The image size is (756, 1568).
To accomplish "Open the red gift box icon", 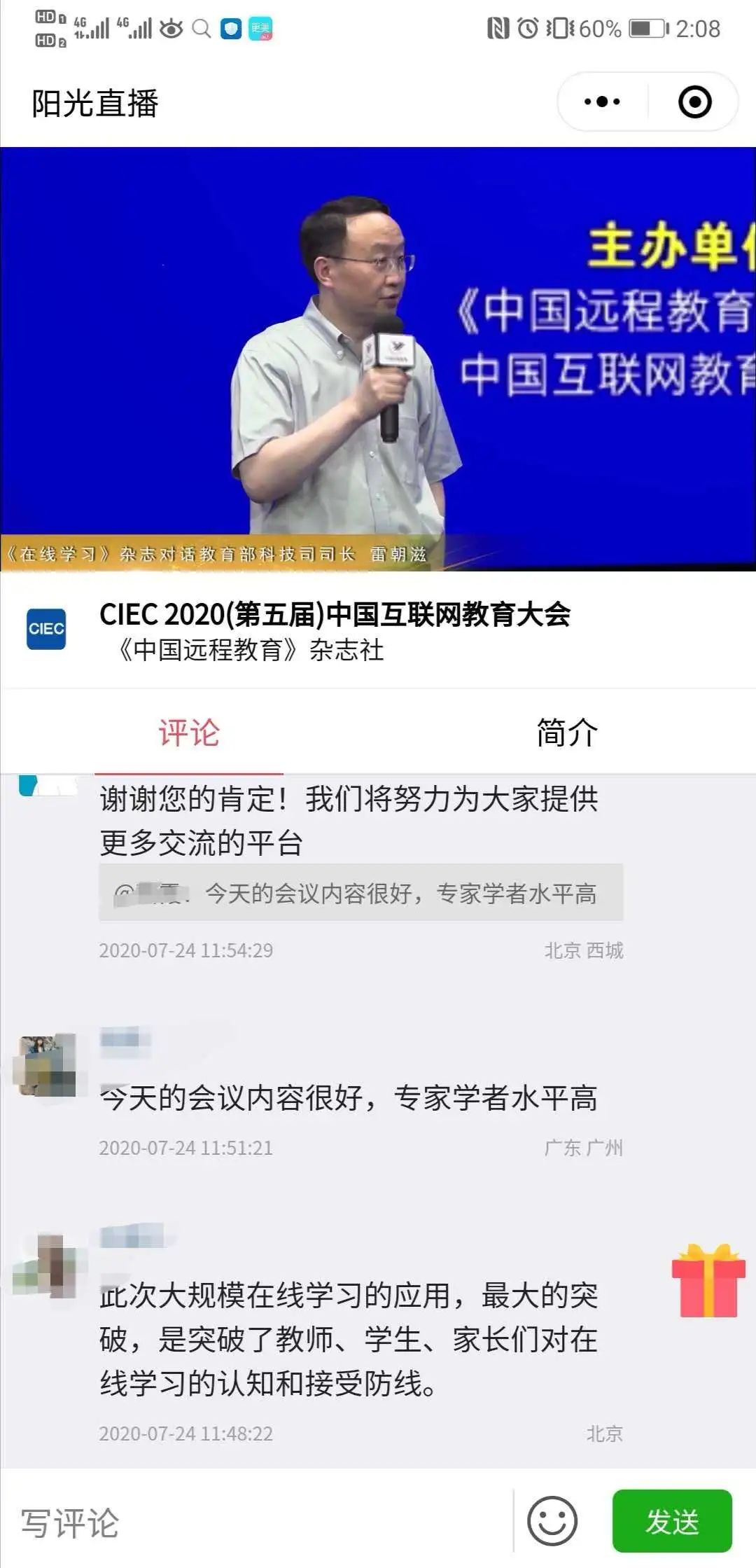I will click(x=708, y=1281).
